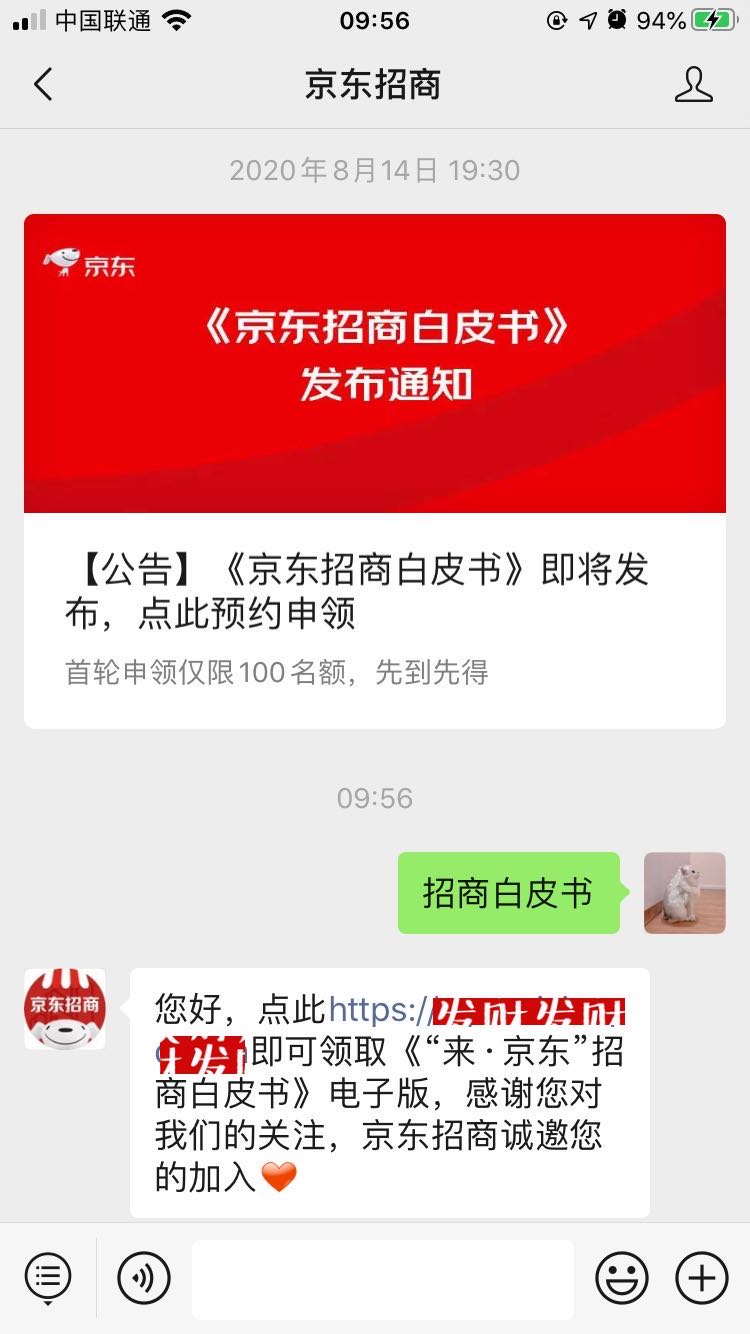Open the plus attachments menu
The height and width of the screenshot is (1334, 750).
tap(701, 1277)
